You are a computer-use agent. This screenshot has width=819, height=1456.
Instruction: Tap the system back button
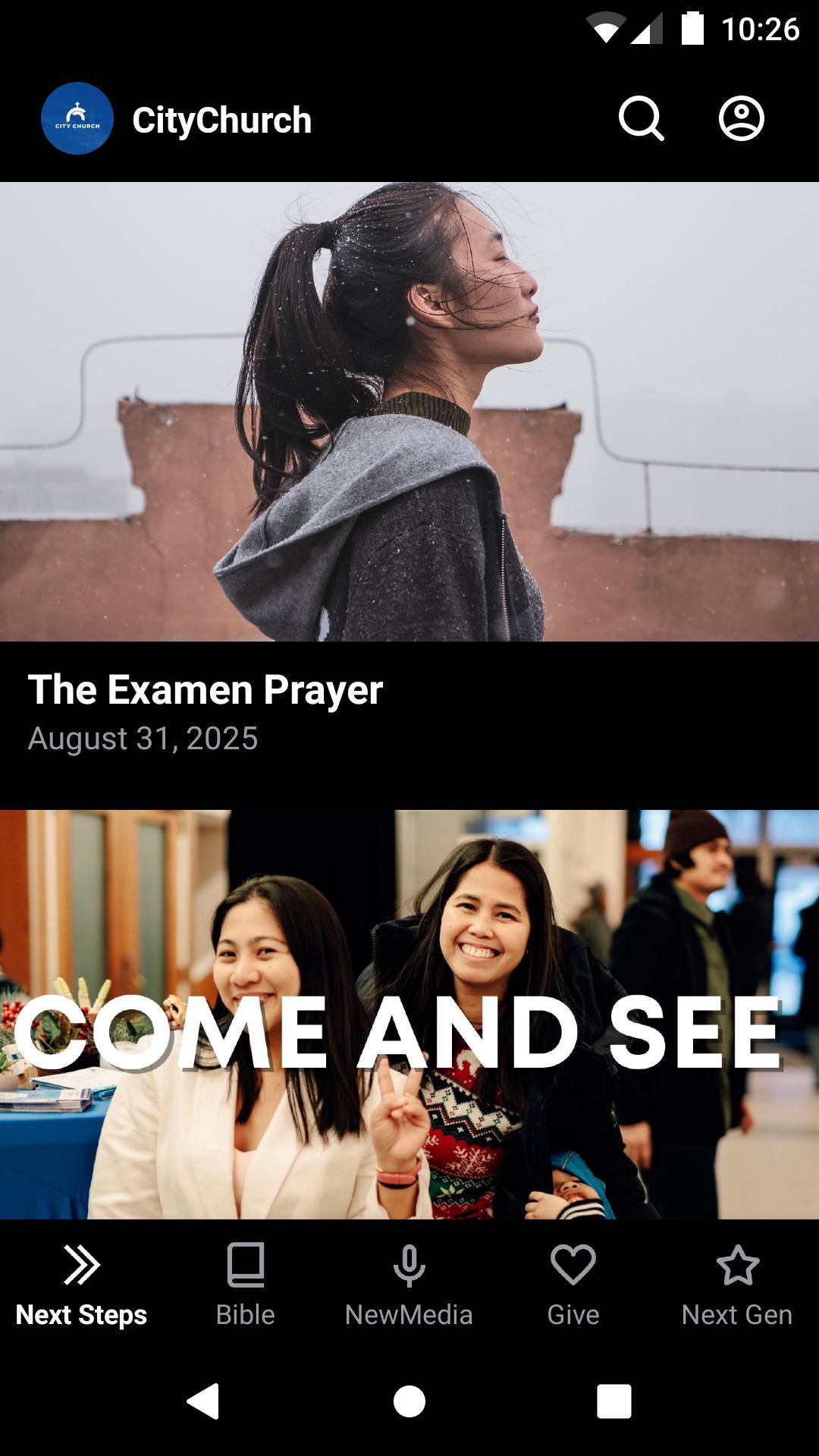tap(203, 1401)
